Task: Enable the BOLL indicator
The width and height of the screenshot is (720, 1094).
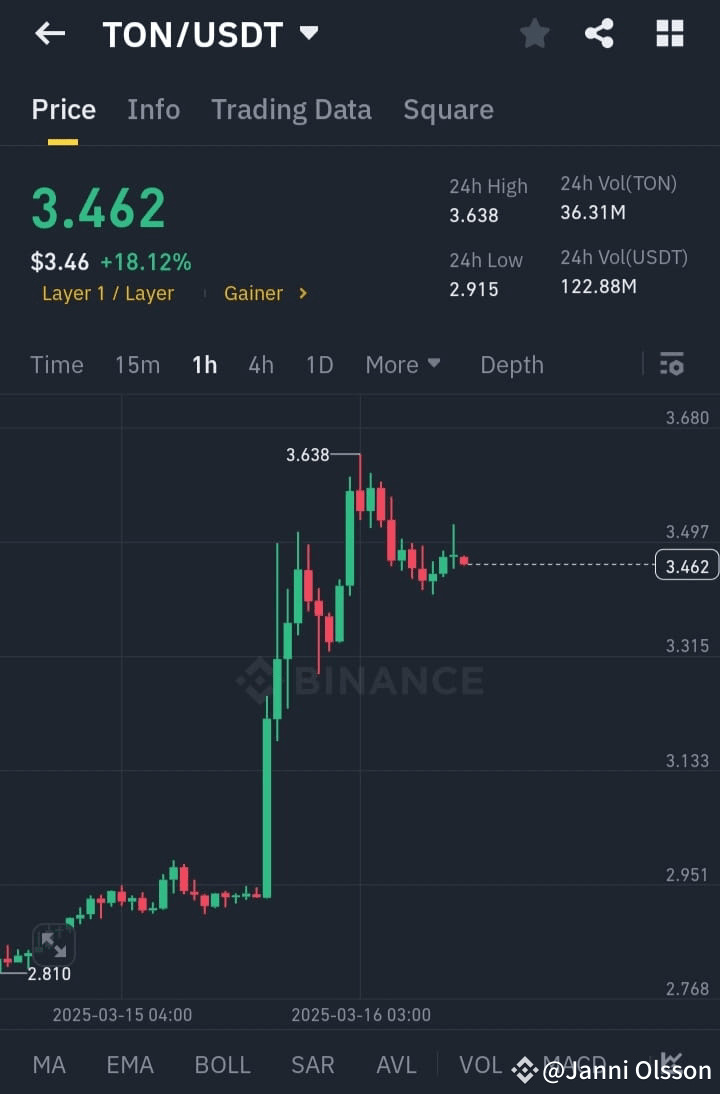Action: point(222,1064)
